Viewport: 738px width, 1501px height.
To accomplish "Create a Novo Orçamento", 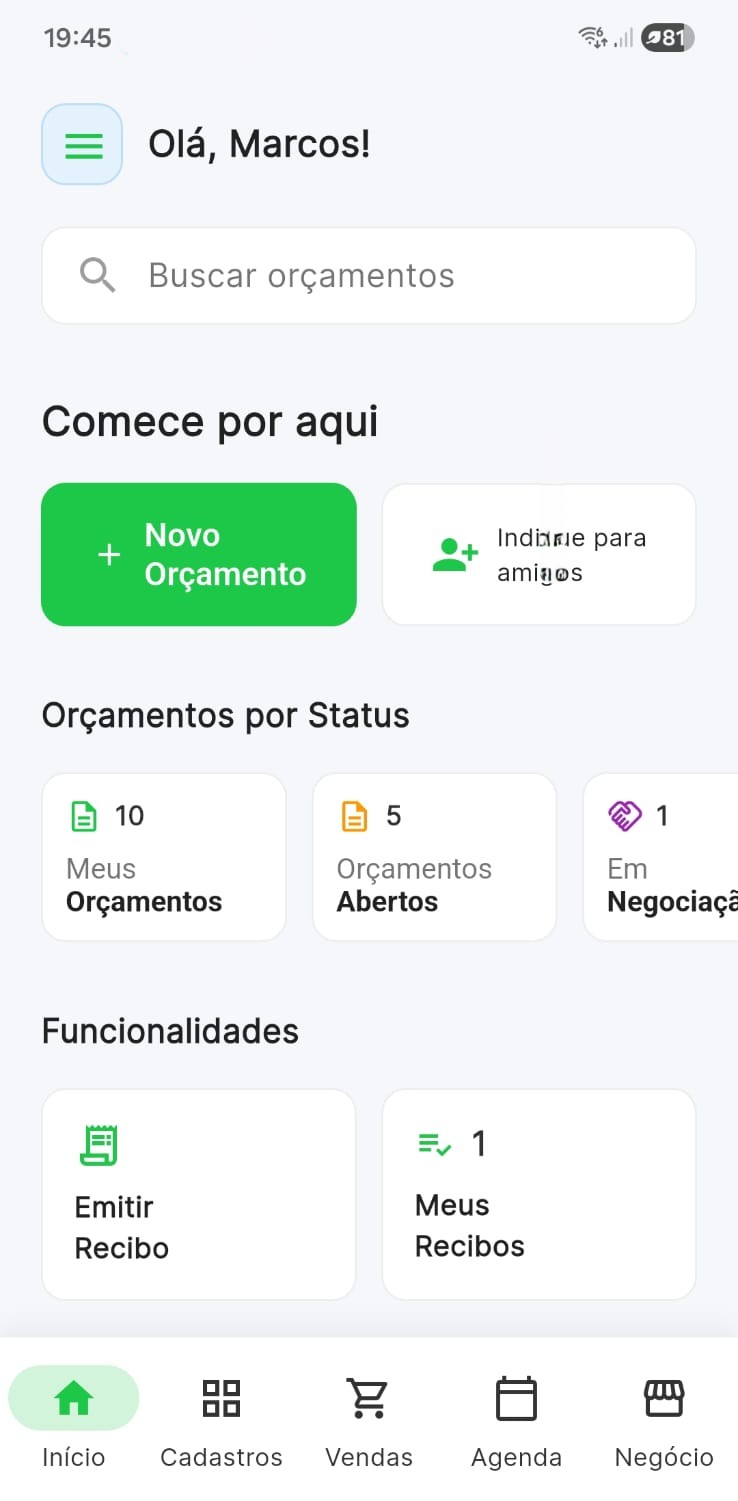I will tap(199, 555).
